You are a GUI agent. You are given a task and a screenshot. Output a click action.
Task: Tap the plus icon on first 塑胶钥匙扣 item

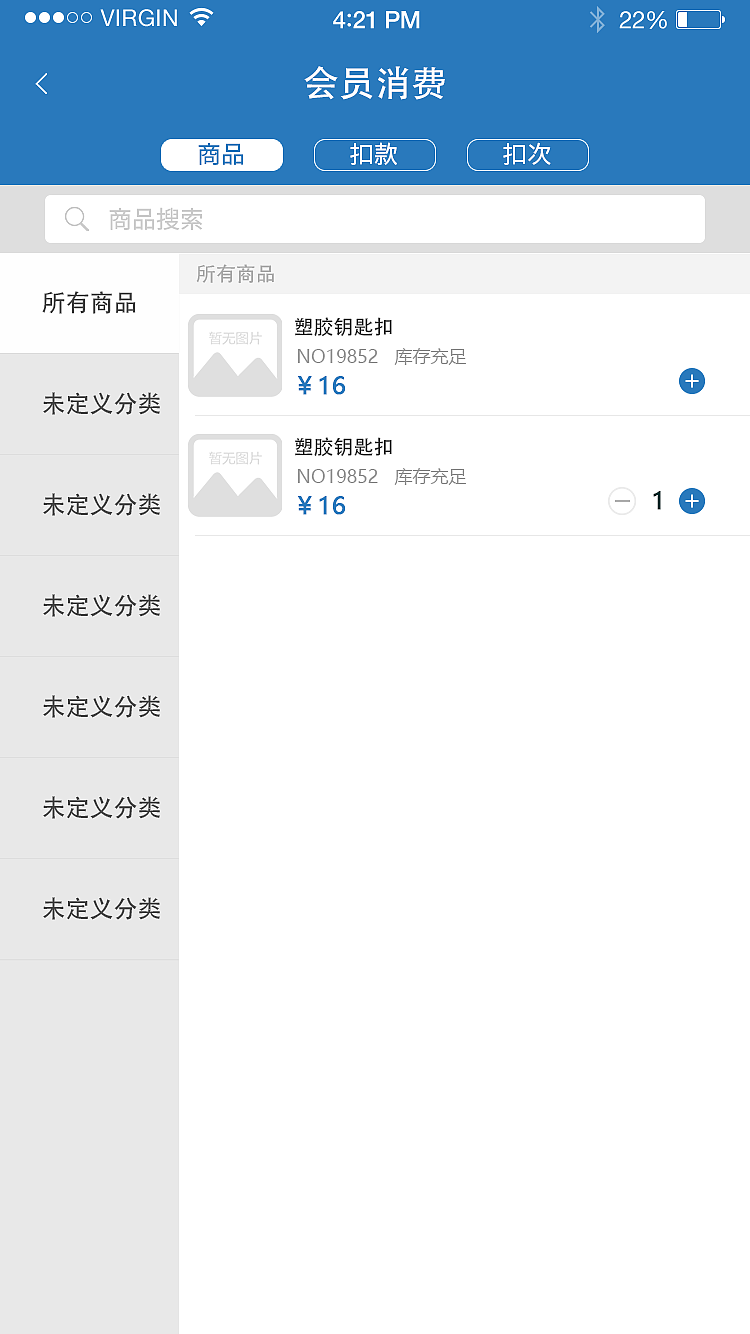(691, 381)
